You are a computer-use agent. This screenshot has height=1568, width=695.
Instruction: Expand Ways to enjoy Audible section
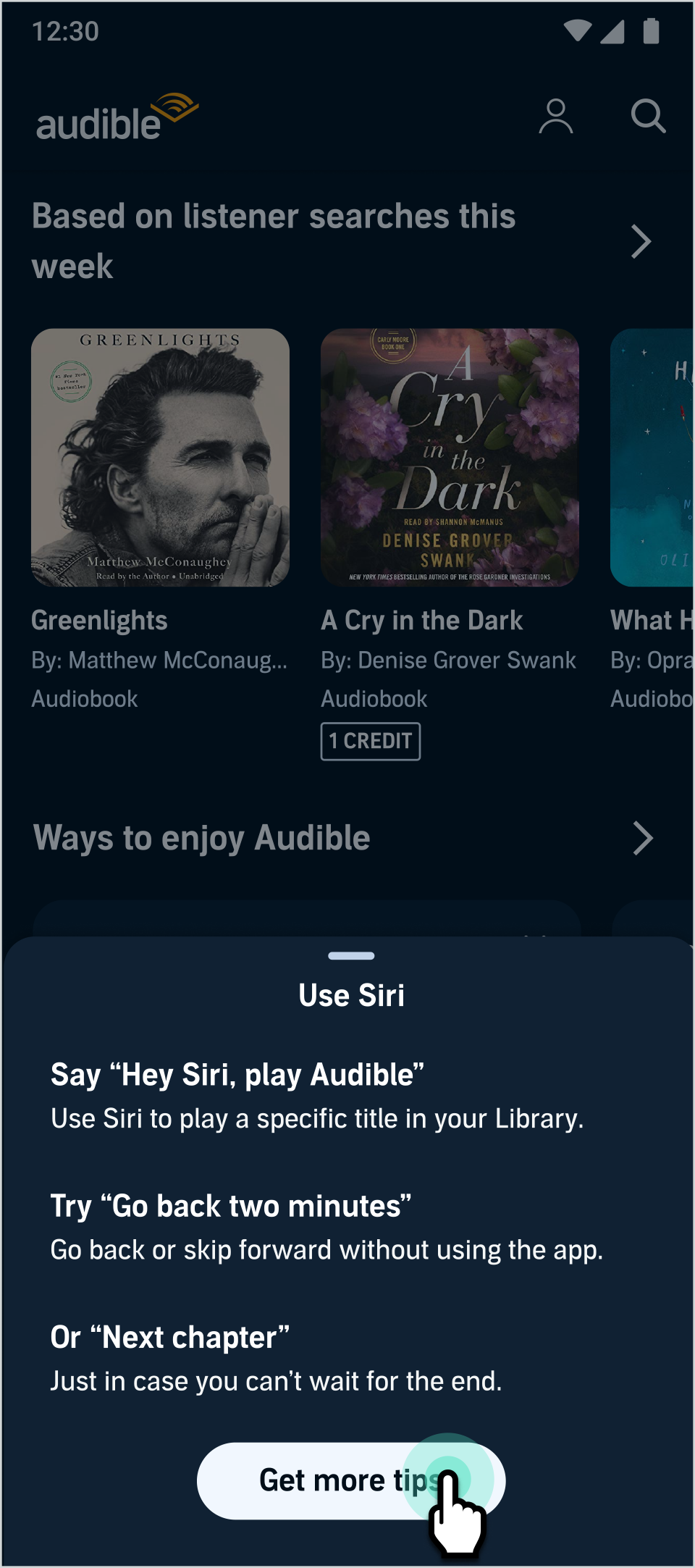pyautogui.click(x=641, y=839)
